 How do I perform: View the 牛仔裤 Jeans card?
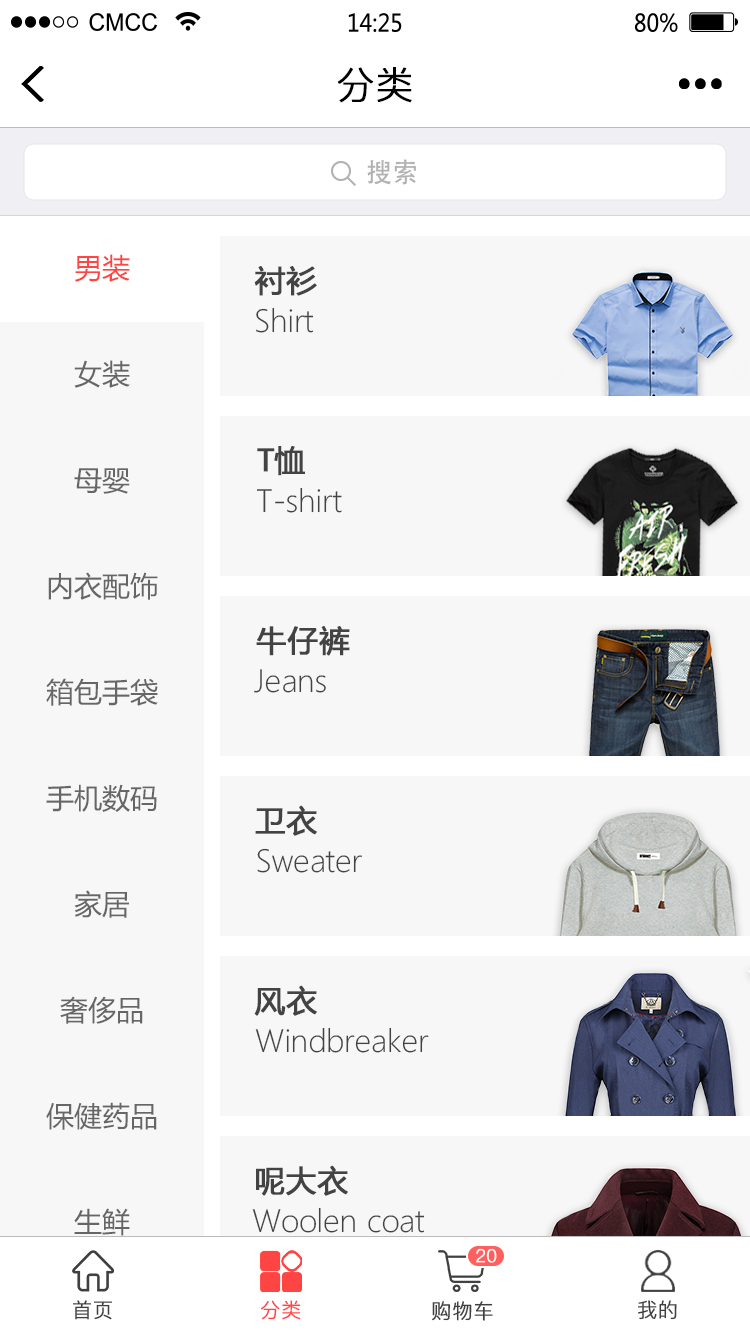pyautogui.click(x=484, y=676)
